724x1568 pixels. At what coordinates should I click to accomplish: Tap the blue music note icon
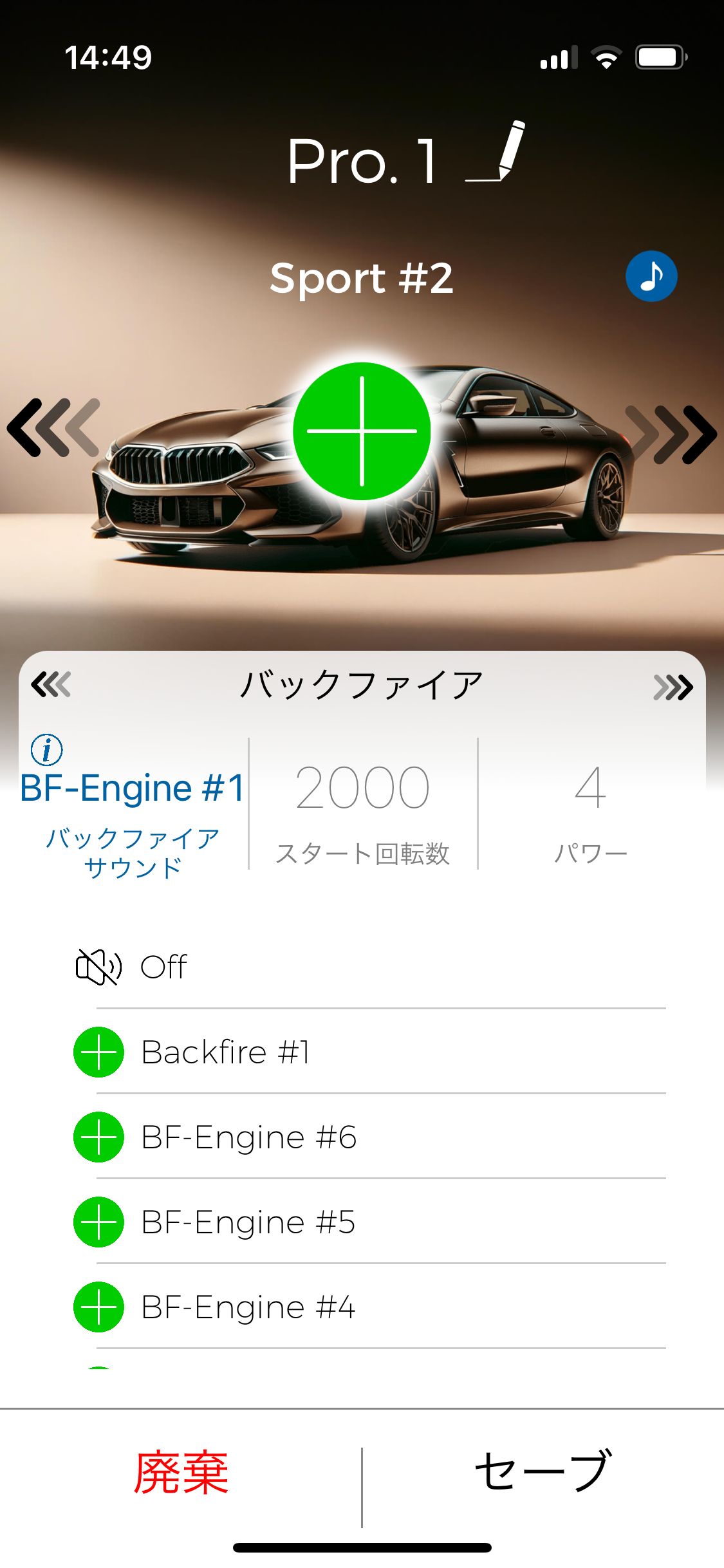[x=651, y=276]
